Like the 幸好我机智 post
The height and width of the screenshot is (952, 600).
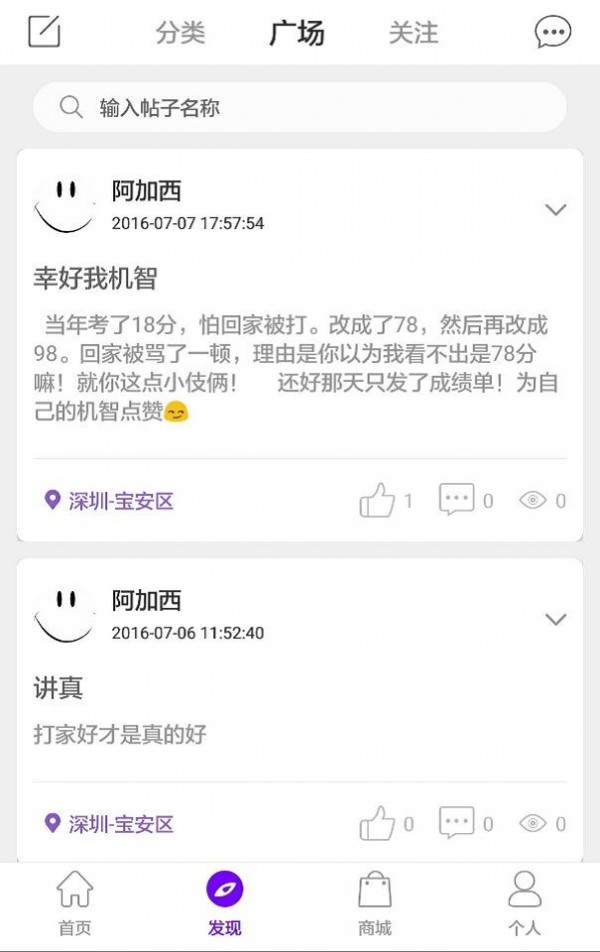pos(378,500)
